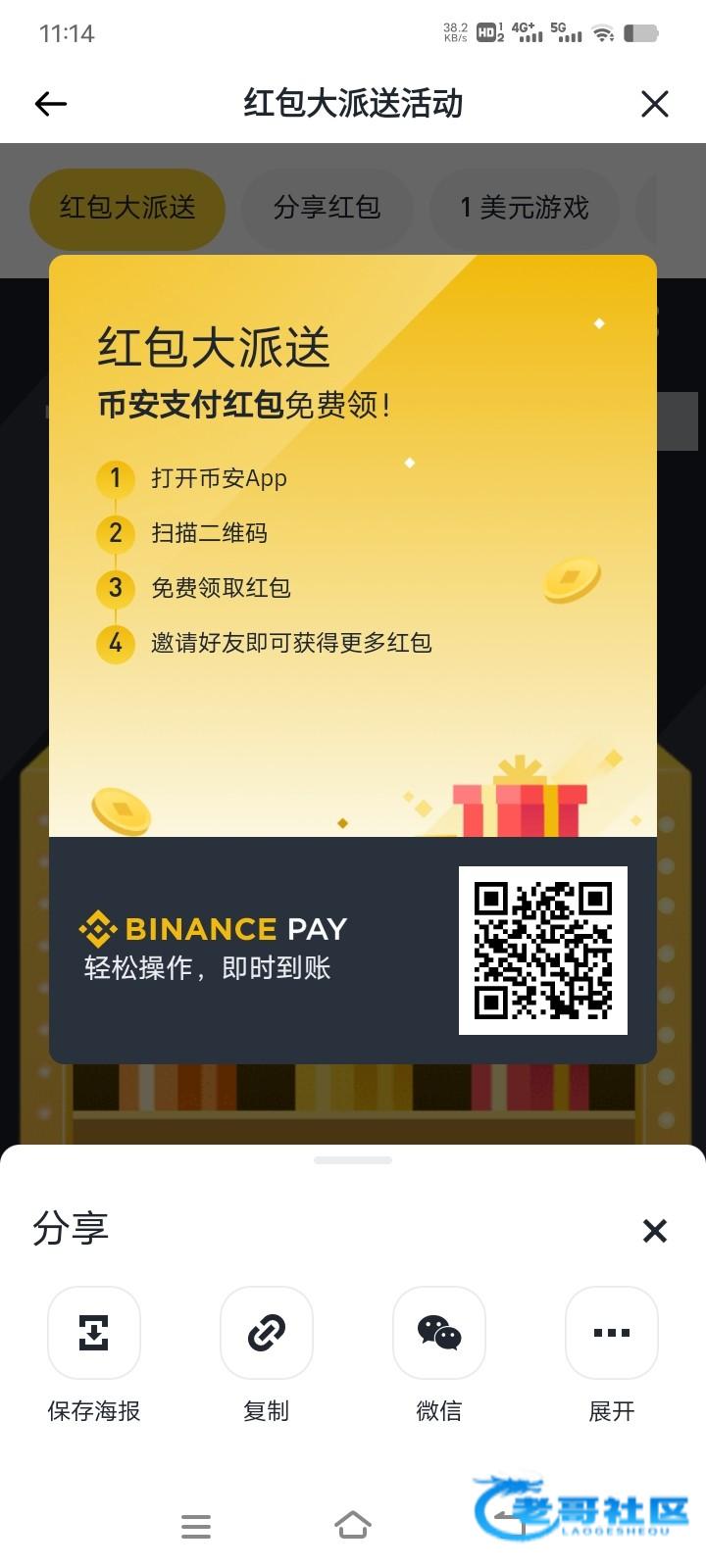Viewport: 706px width, 1568px height.
Task: Save the poster with 保存海报
Action: (94, 1333)
